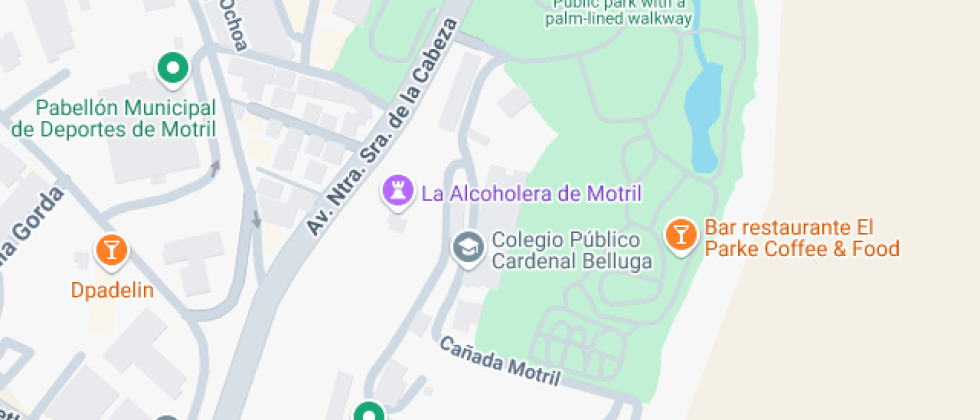Select the La Alcoholera de Motril pin
Viewport: 980px width, 420px height.
(x=399, y=192)
